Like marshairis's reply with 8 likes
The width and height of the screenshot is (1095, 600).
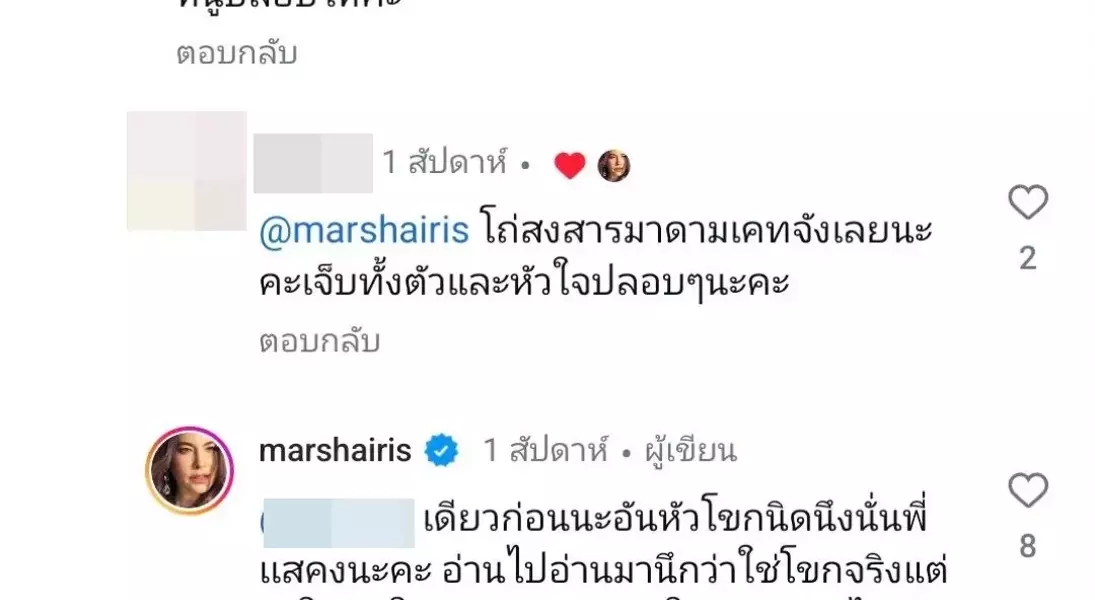click(1027, 491)
